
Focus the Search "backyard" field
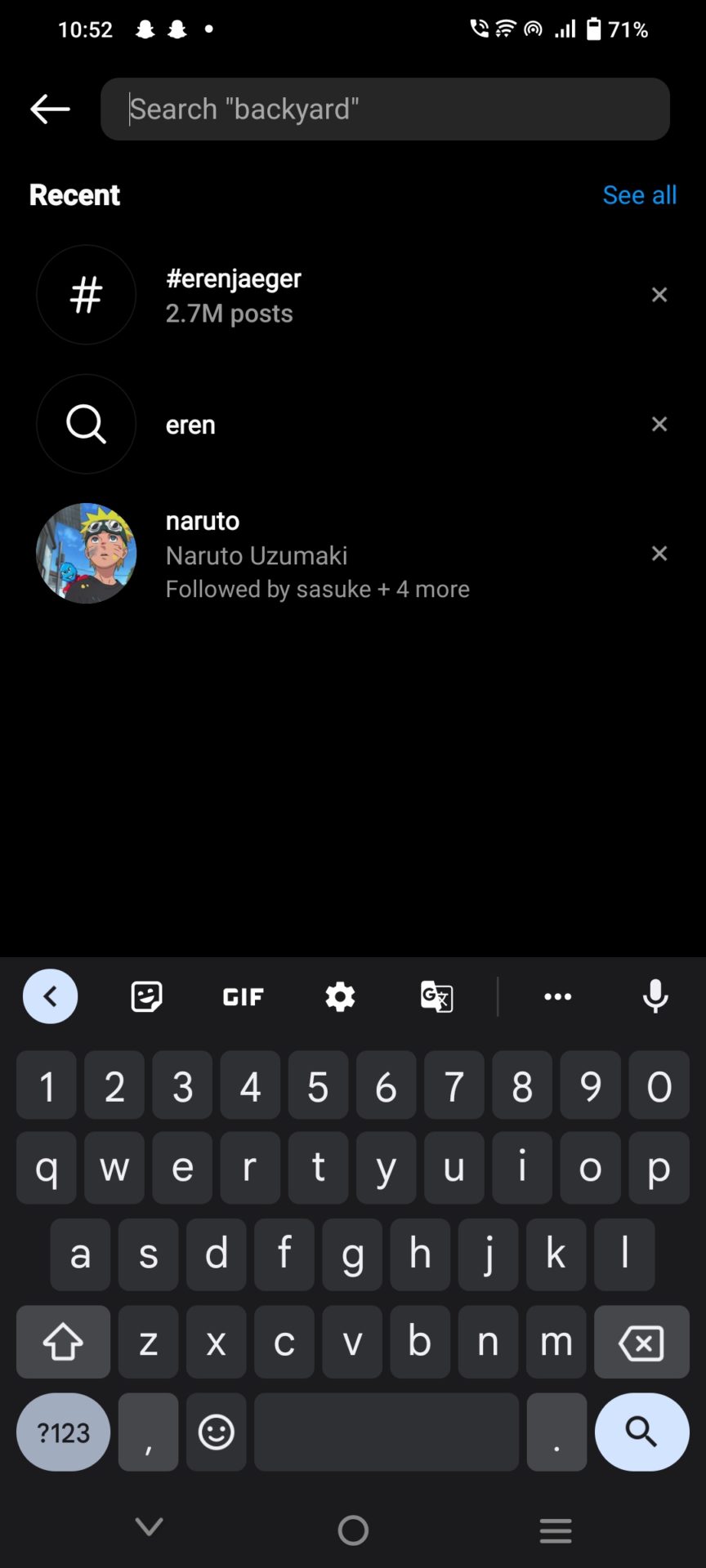(x=384, y=109)
